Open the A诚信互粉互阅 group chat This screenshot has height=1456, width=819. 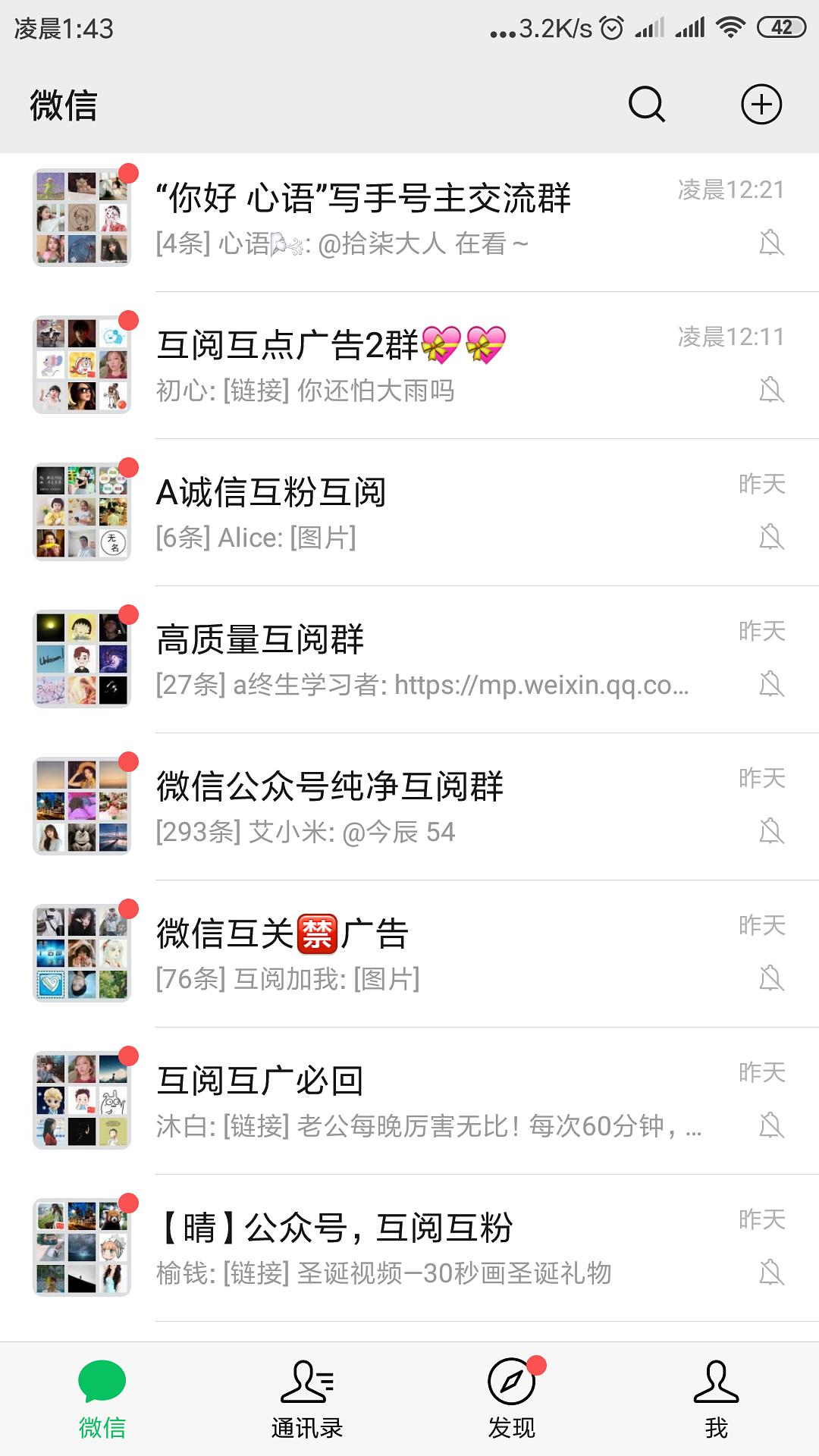coord(409,510)
